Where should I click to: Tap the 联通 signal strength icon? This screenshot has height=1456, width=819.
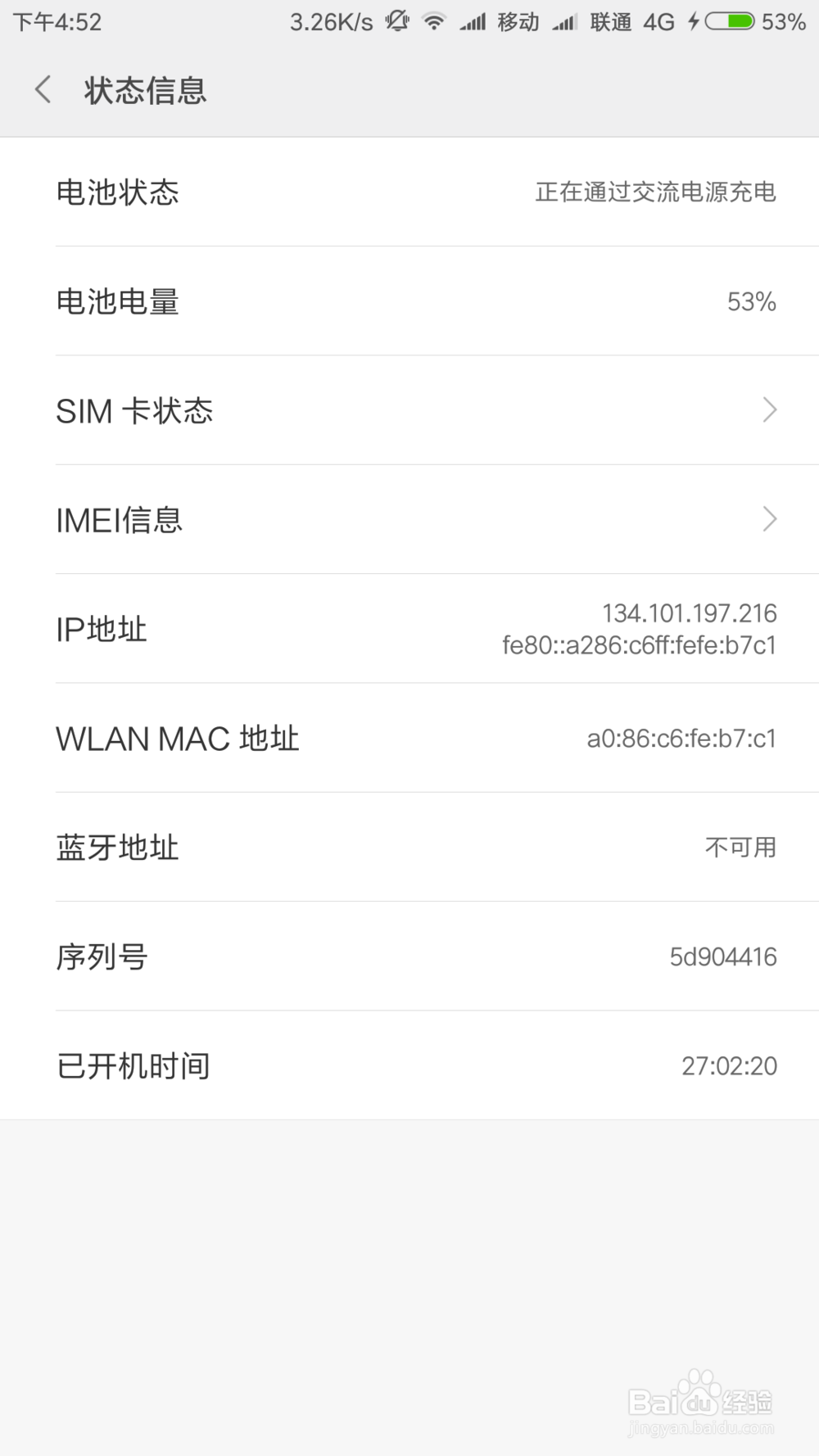[x=565, y=20]
